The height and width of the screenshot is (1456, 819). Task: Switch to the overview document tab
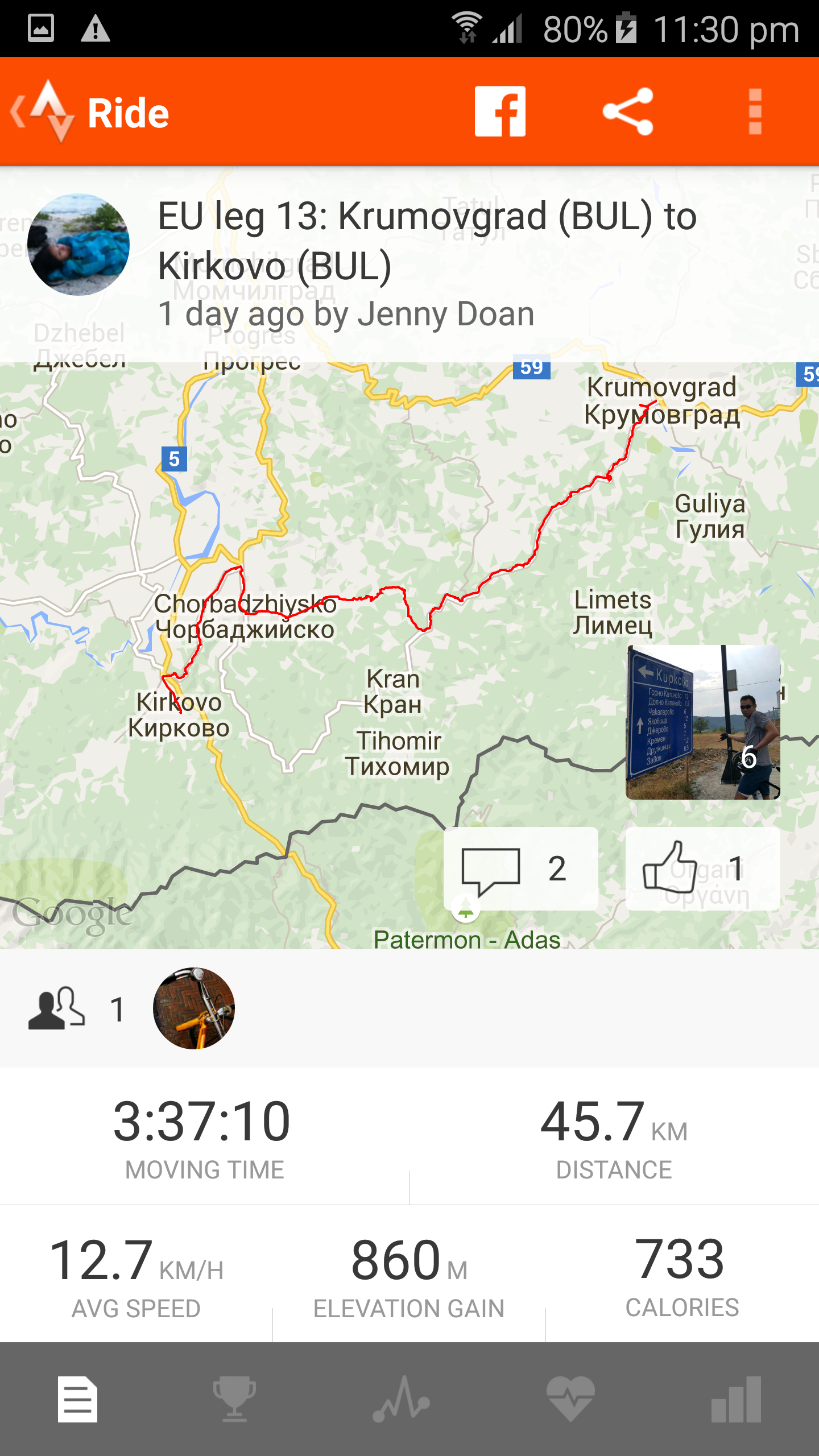tap(78, 1399)
